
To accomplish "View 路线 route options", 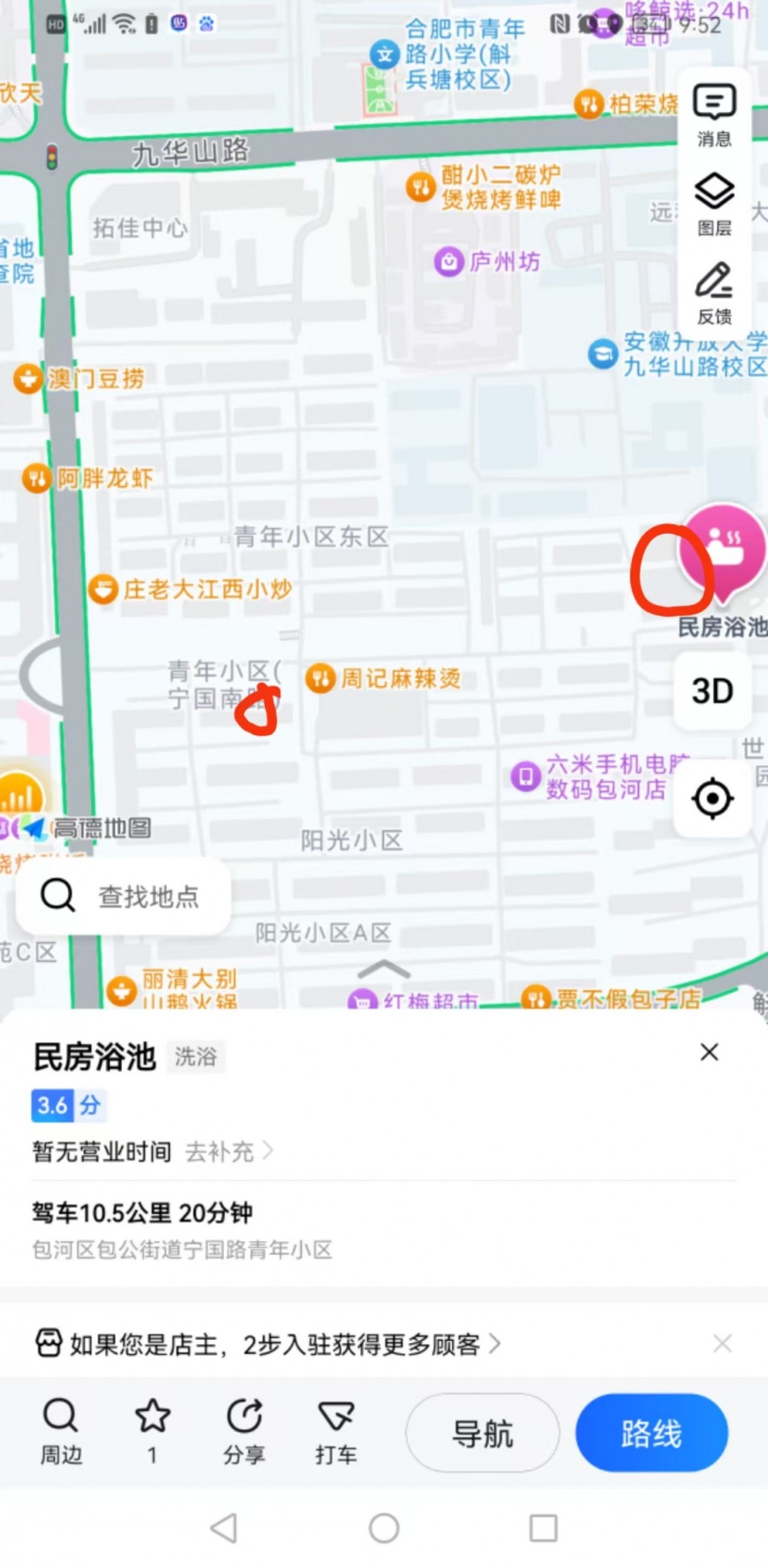I will click(x=652, y=1433).
